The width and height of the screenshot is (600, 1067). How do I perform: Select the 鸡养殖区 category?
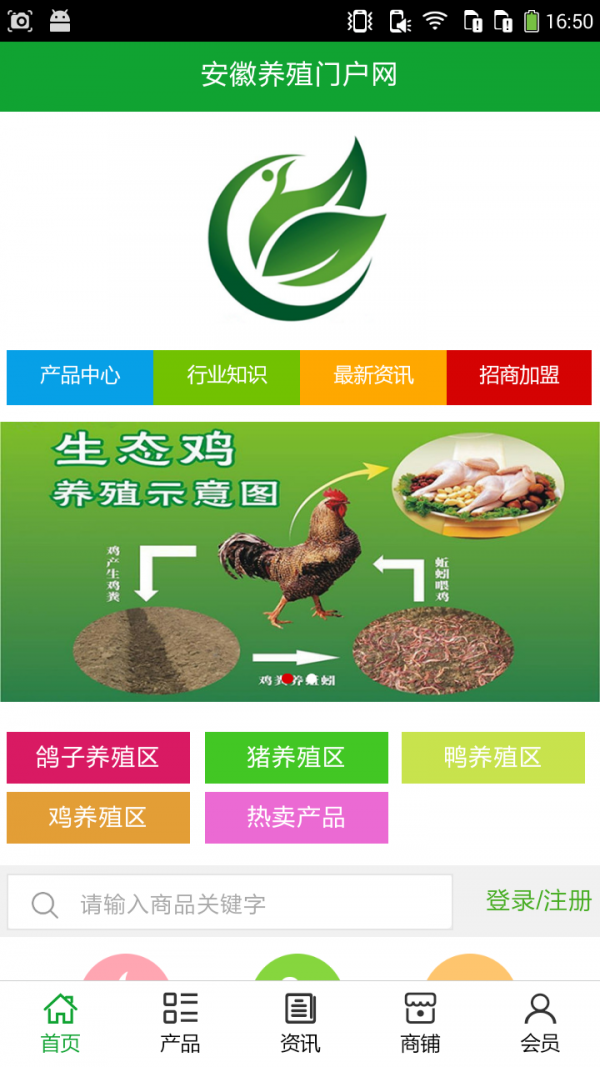(x=98, y=818)
